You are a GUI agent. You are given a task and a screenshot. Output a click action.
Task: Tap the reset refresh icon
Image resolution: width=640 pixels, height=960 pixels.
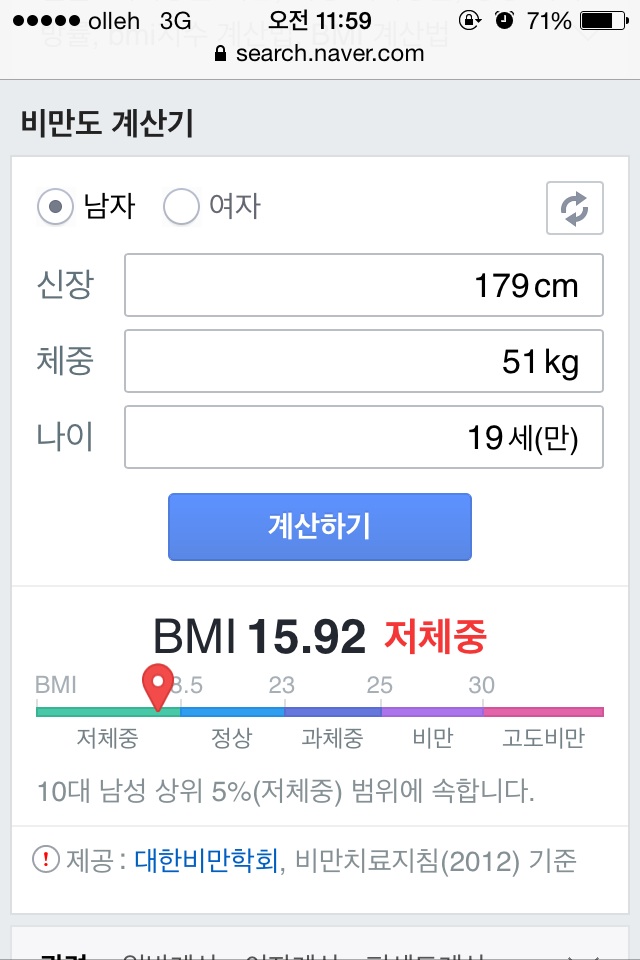coord(574,208)
